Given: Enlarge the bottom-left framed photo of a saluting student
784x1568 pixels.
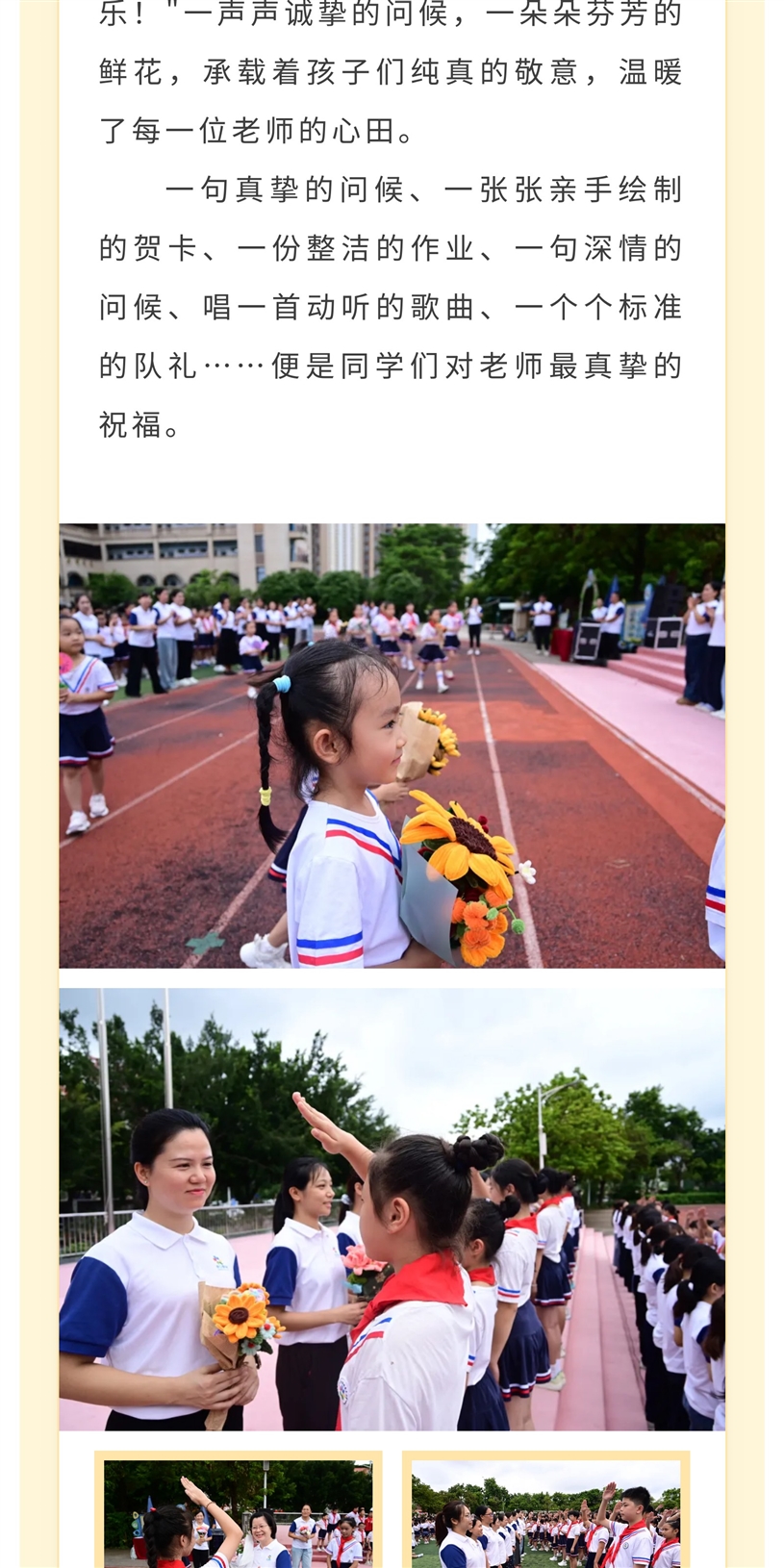Looking at the screenshot, I should pos(239,1512).
